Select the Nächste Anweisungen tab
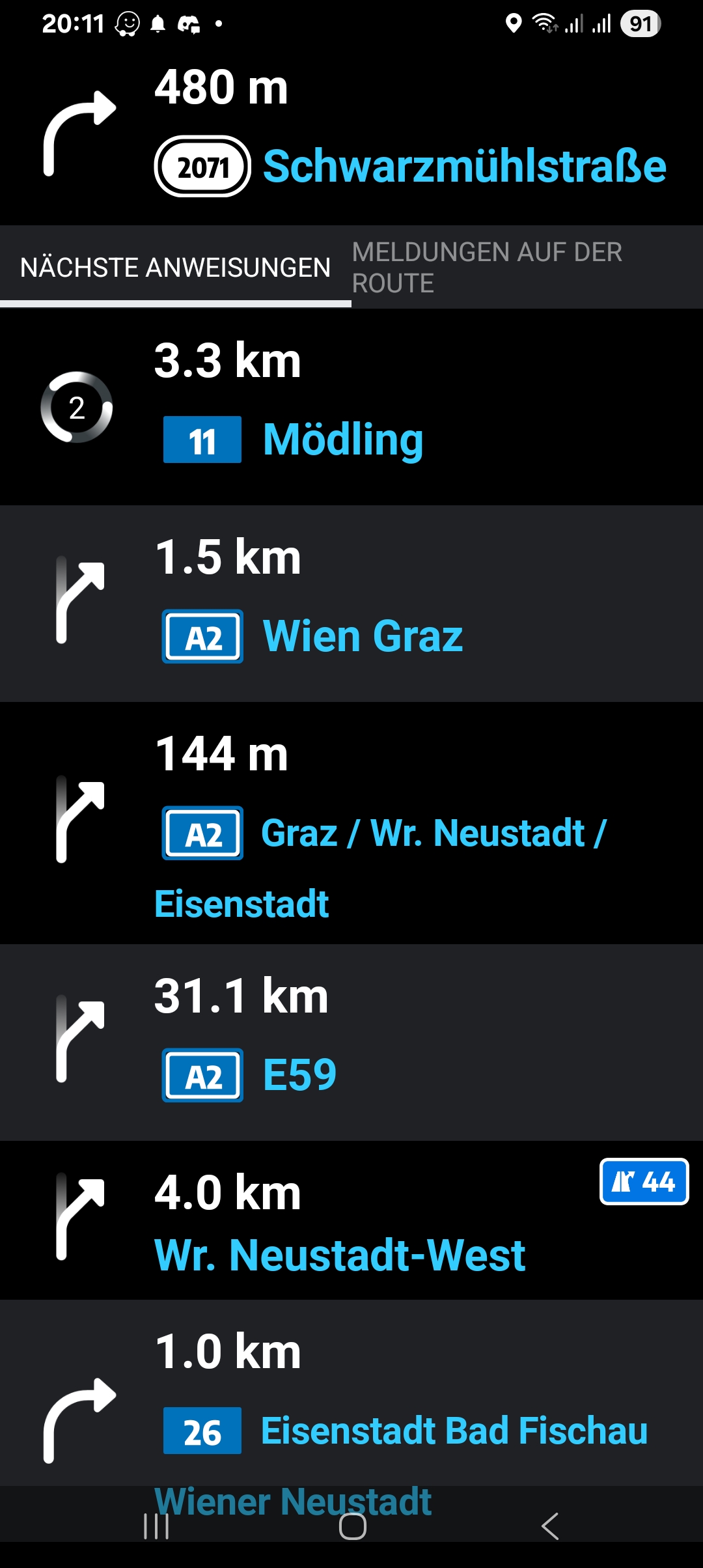Screen dimensions: 703x1568 point(175,268)
